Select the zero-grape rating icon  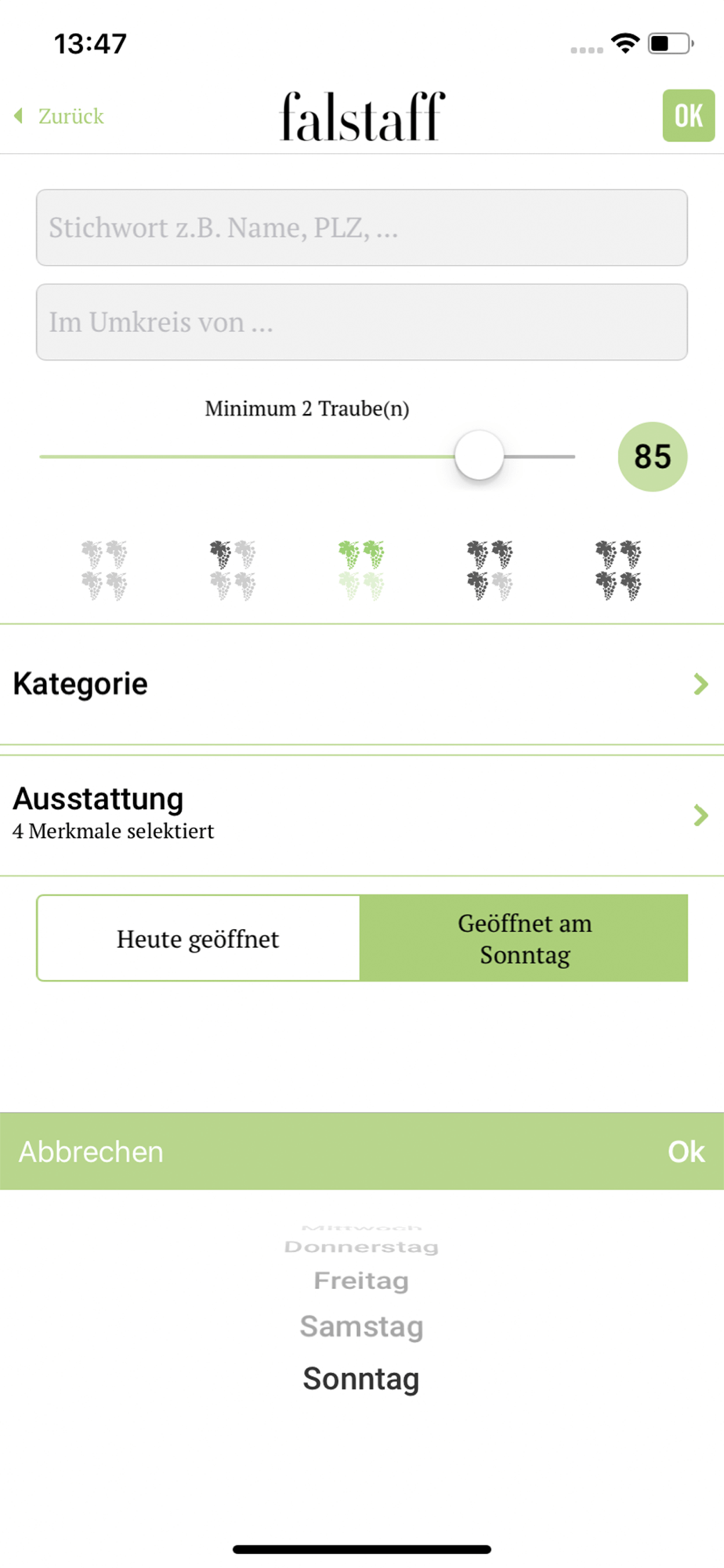(x=104, y=570)
